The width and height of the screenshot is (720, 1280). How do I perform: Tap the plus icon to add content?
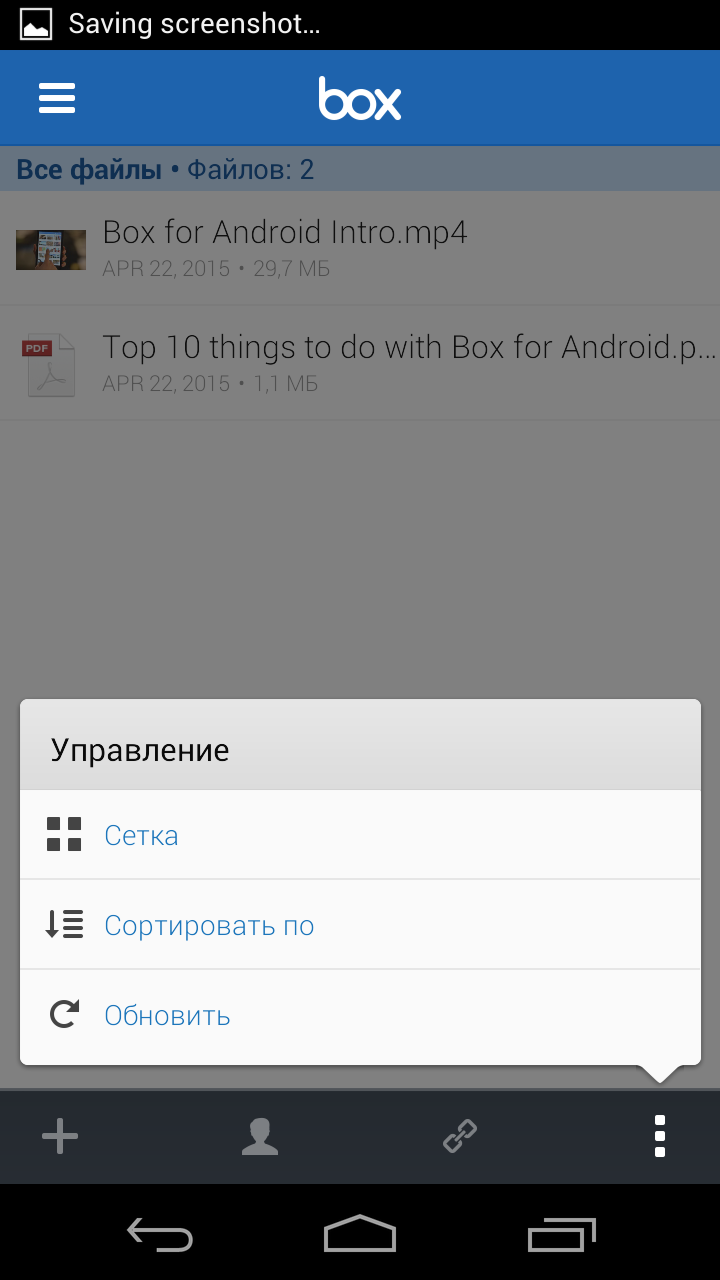[60, 1137]
